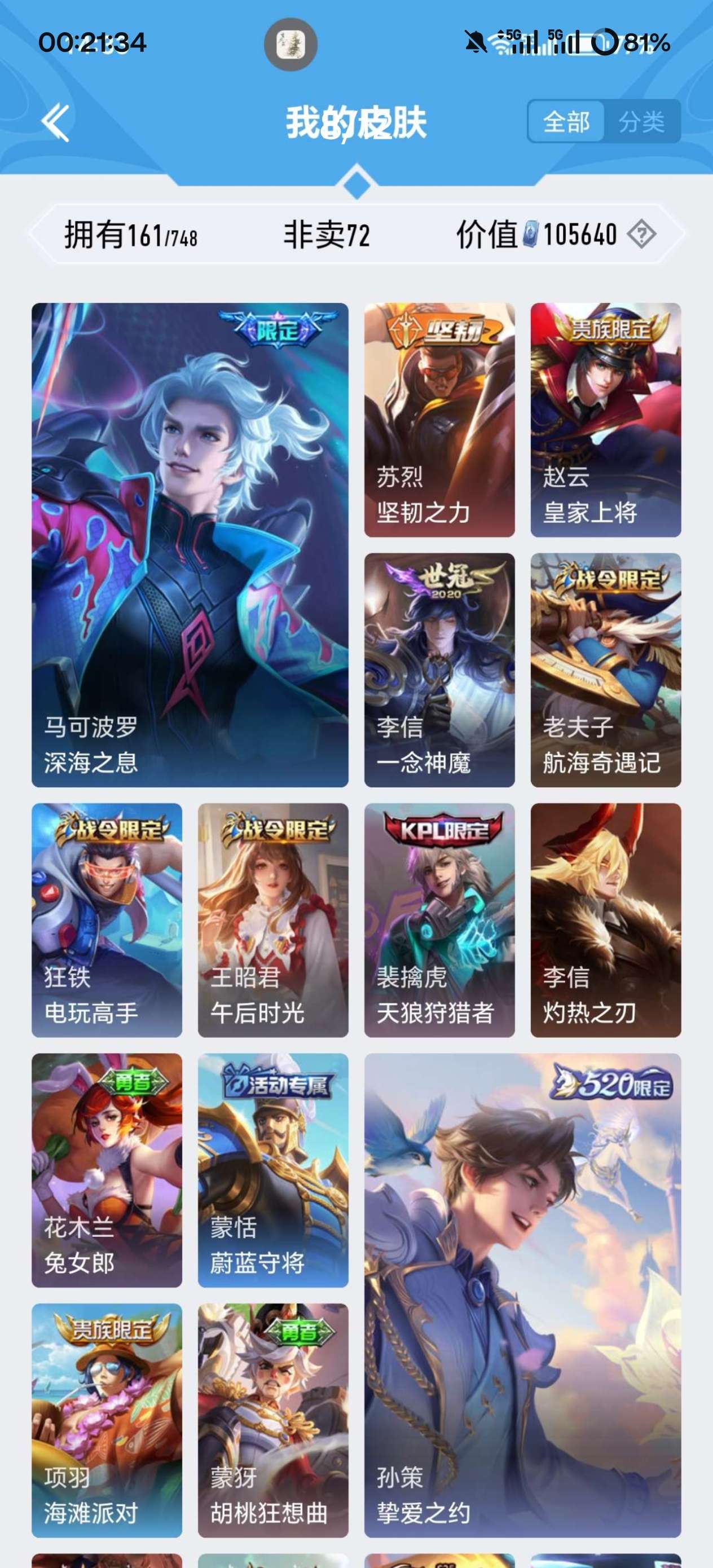713x1568 pixels.
Task: Open 马可波罗 深海之息 skin card
Action: click(x=190, y=545)
